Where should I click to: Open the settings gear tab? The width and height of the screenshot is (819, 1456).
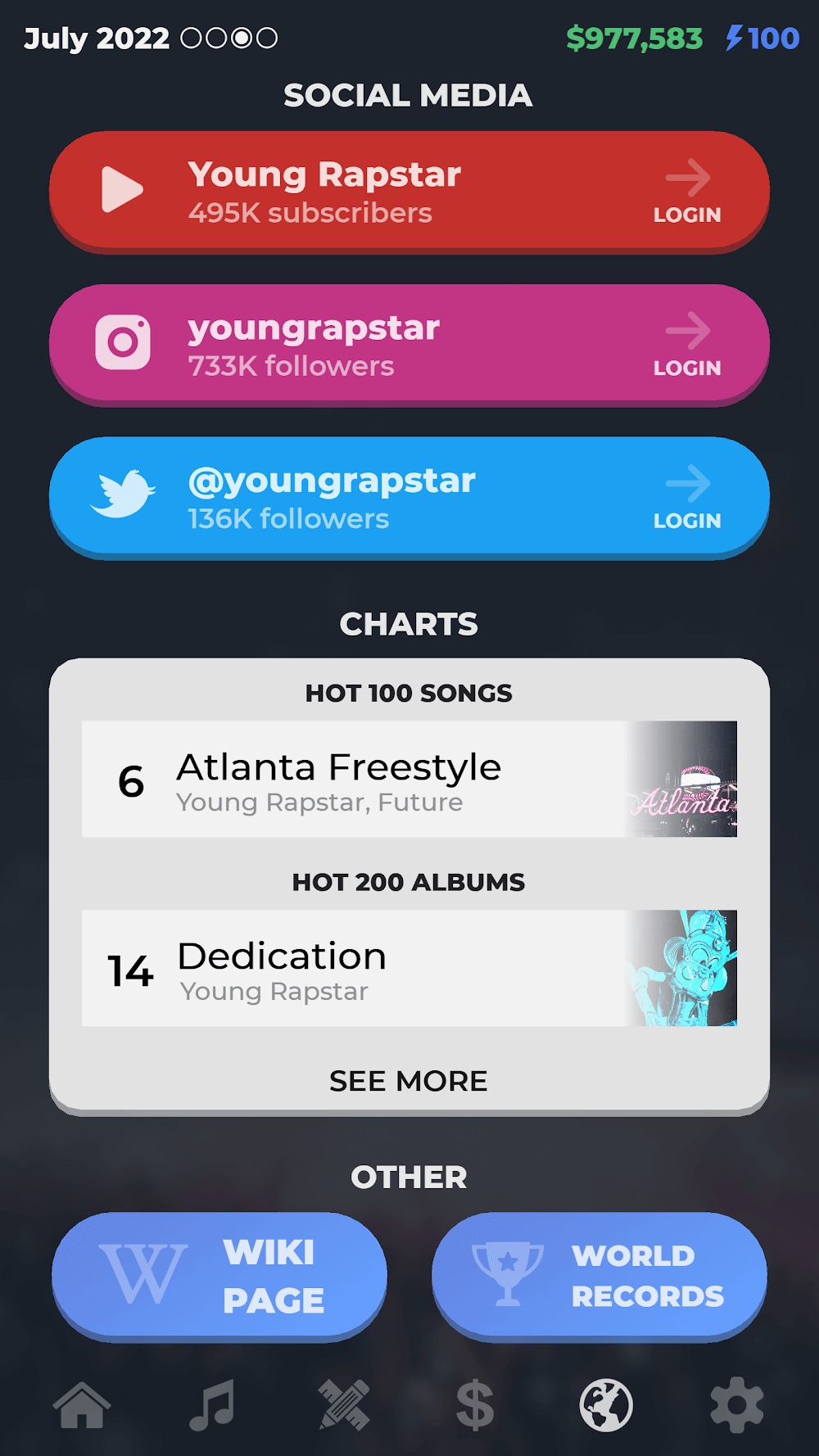737,1405
